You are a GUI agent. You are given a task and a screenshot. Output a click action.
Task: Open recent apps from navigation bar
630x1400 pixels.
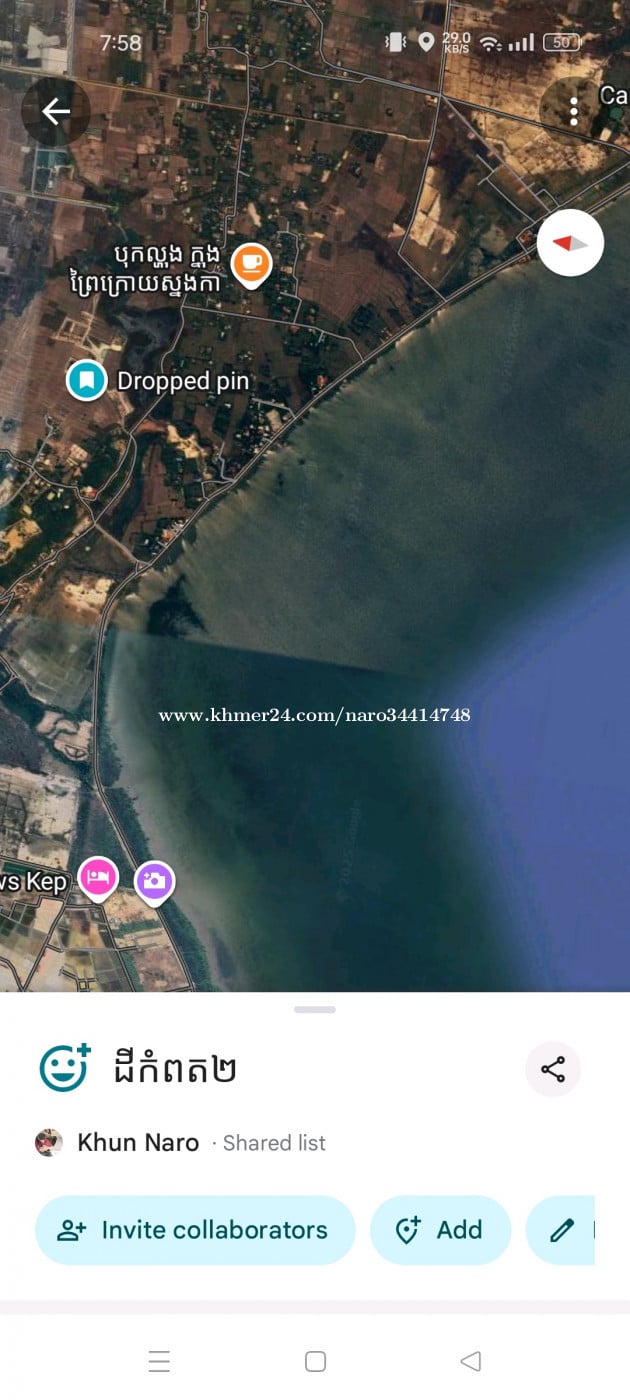159,1361
